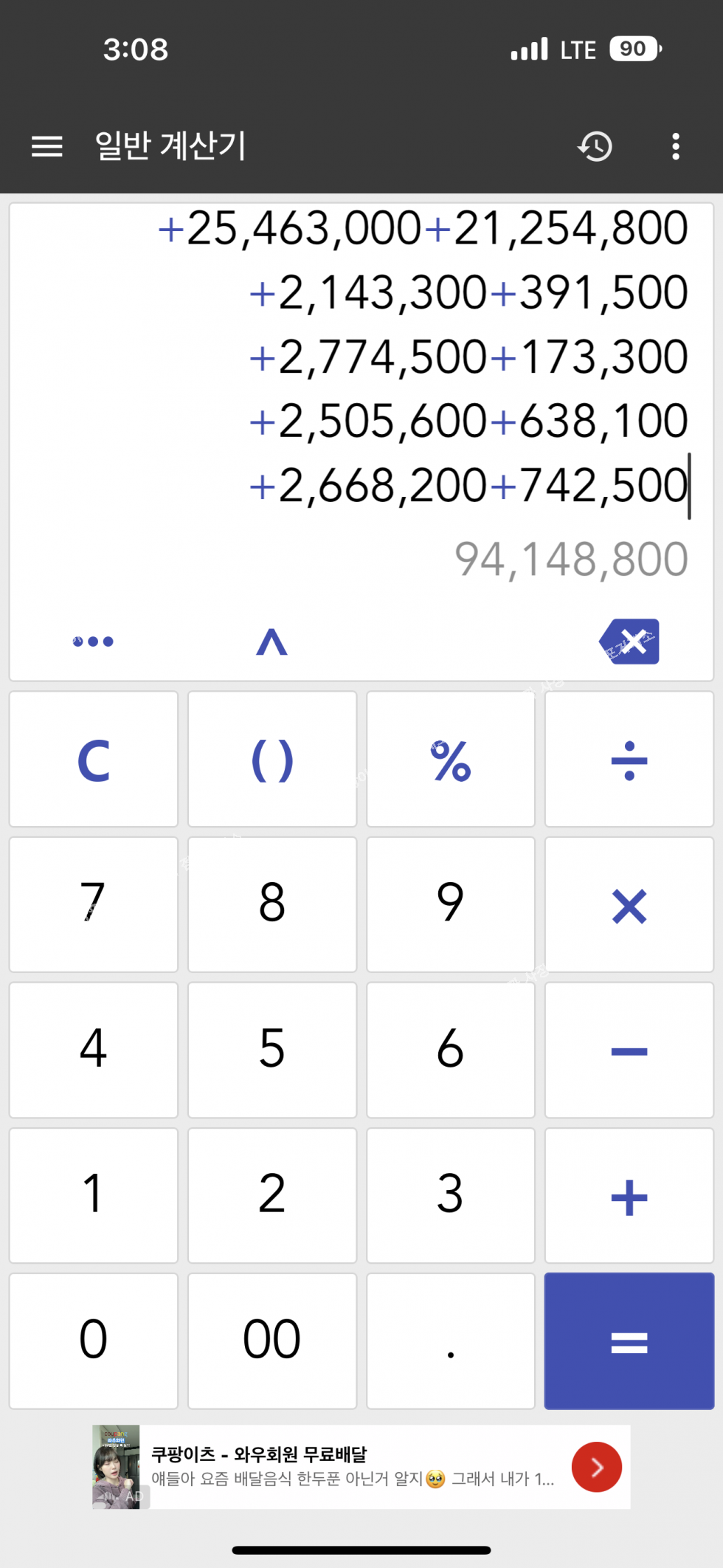Calculate the result with equals
723x1568 pixels.
pyautogui.click(x=629, y=1341)
